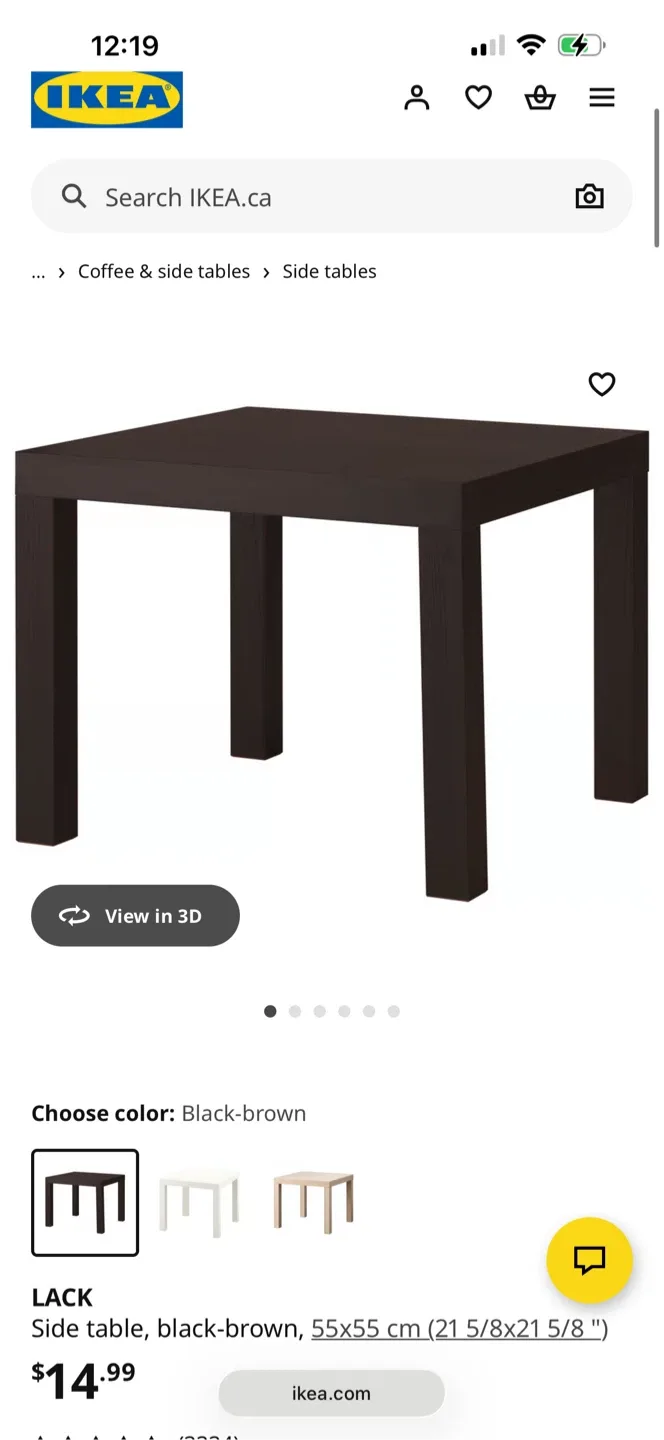
Task: Open the yellow chat button
Action: pyautogui.click(x=589, y=1260)
